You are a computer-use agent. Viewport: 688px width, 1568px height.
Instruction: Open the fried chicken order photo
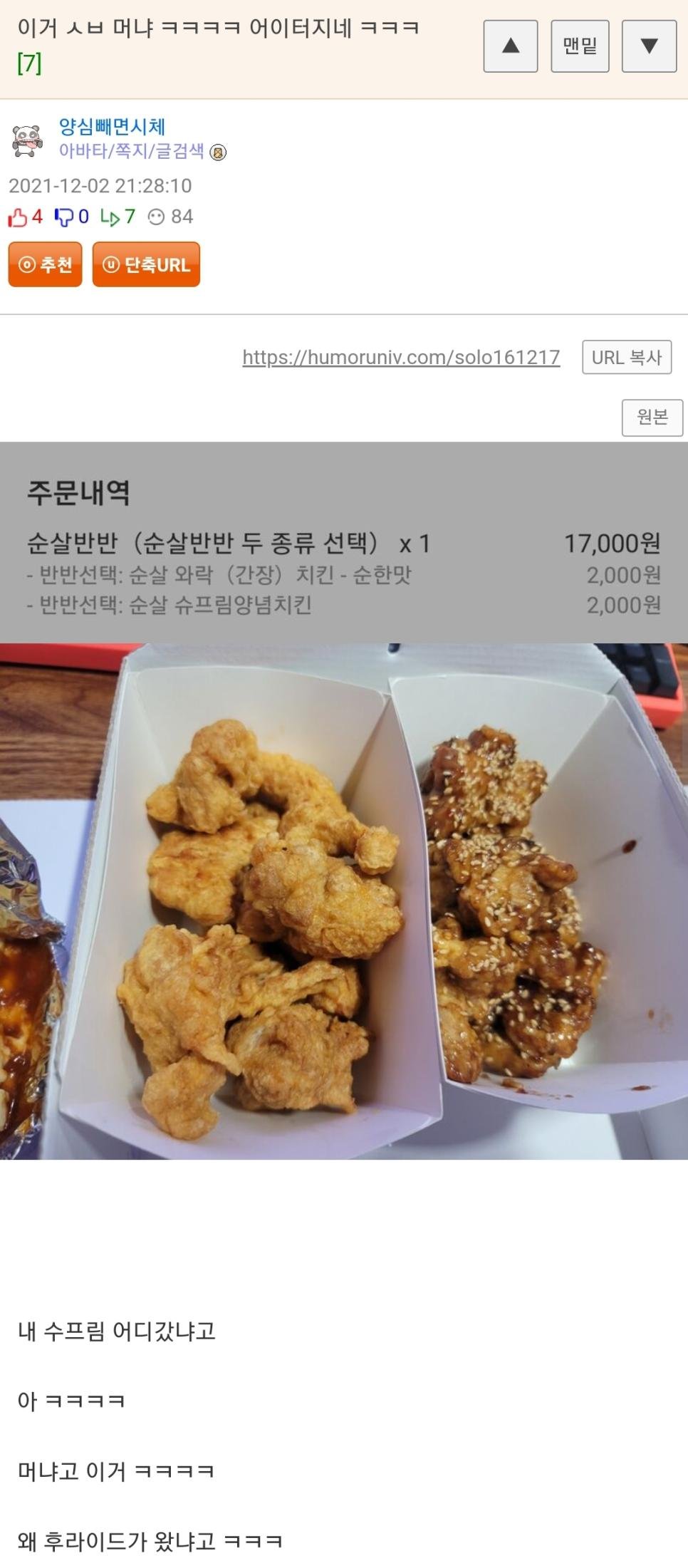(x=344, y=900)
